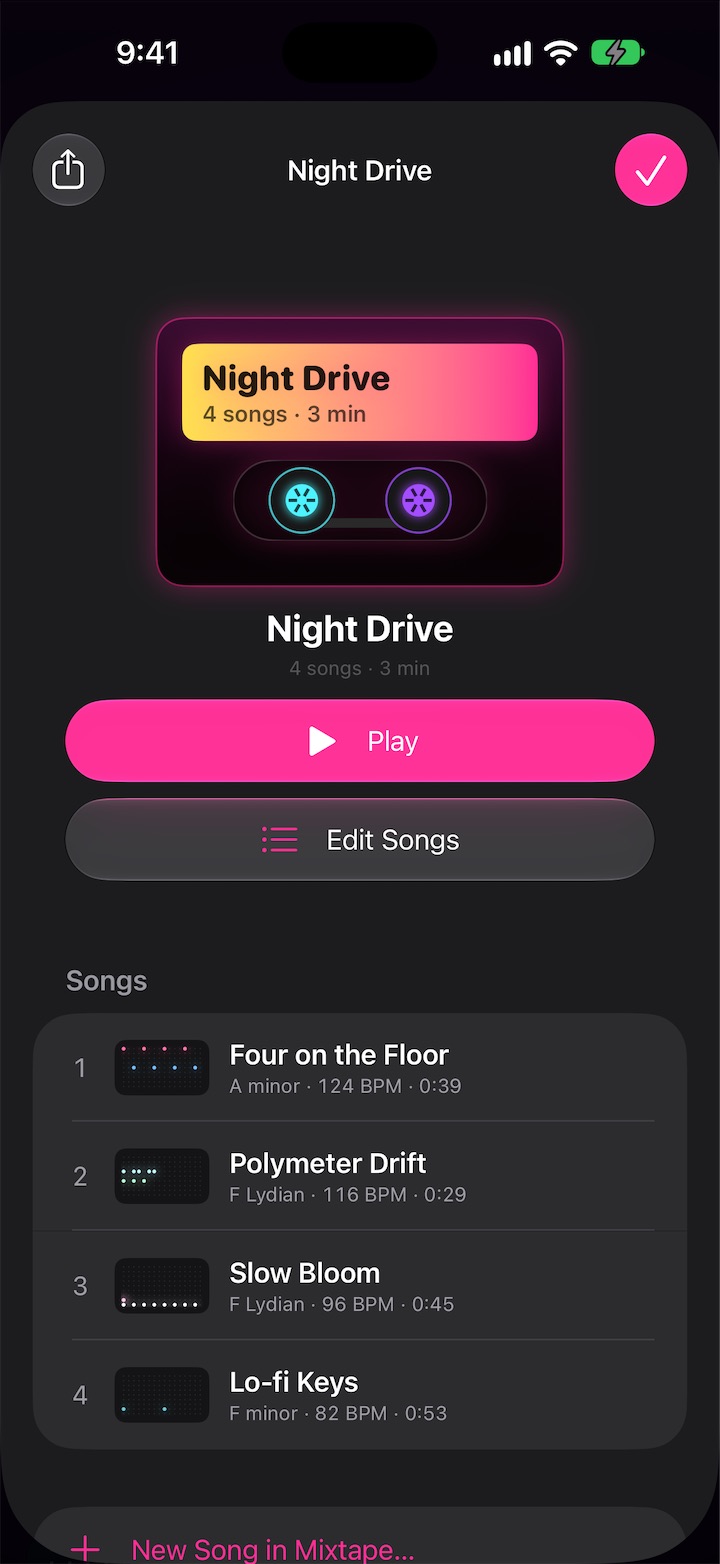Screen dimensions: 720x1564
Task: Select the Polymeter Drift song
Action: (x=360, y=1177)
